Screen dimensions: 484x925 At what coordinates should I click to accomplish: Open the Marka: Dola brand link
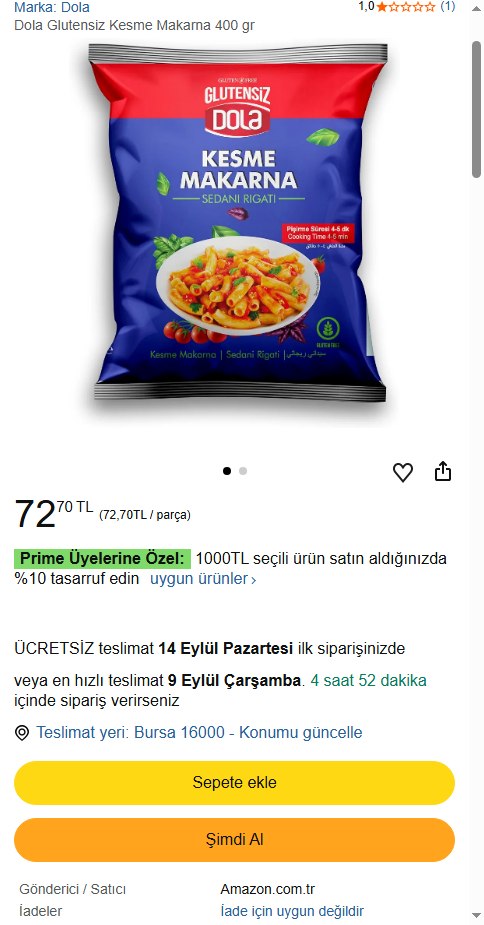(52, 8)
